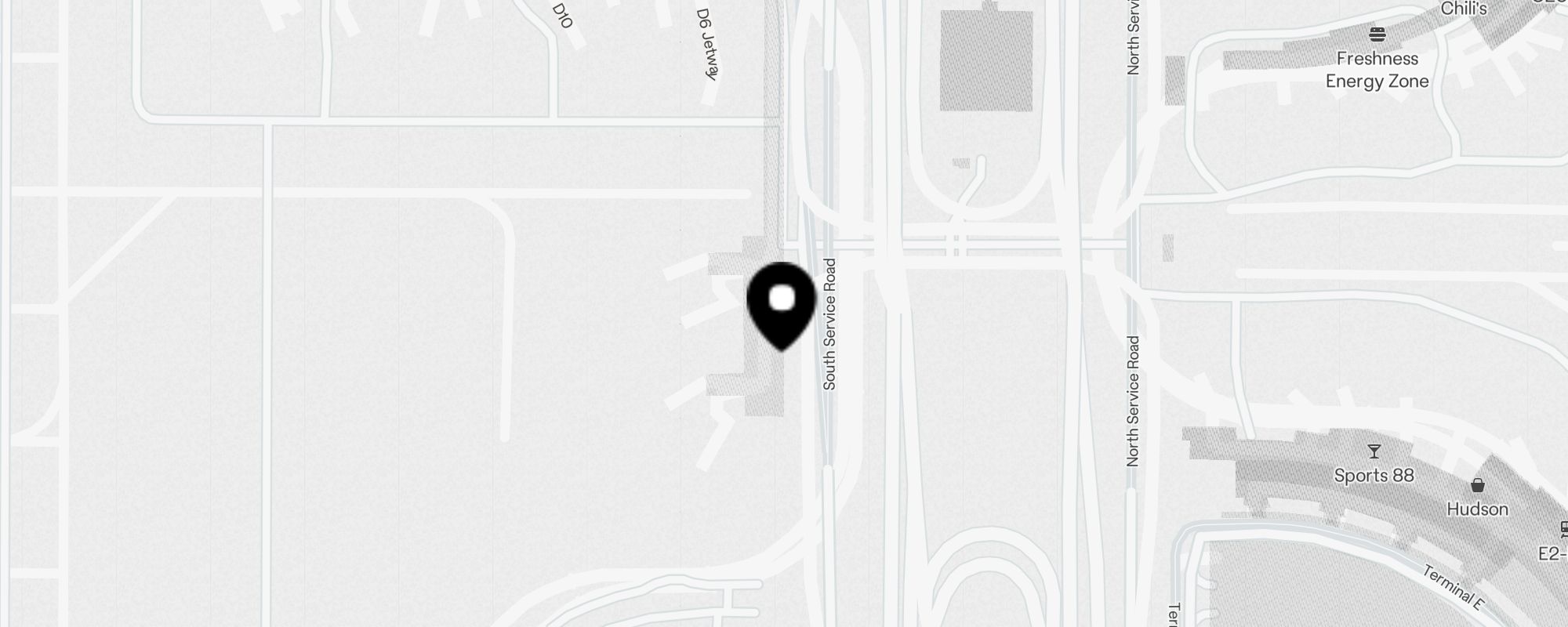Open the Freshness Energy Zone place marker
The image size is (1568, 627).
pos(1377,35)
